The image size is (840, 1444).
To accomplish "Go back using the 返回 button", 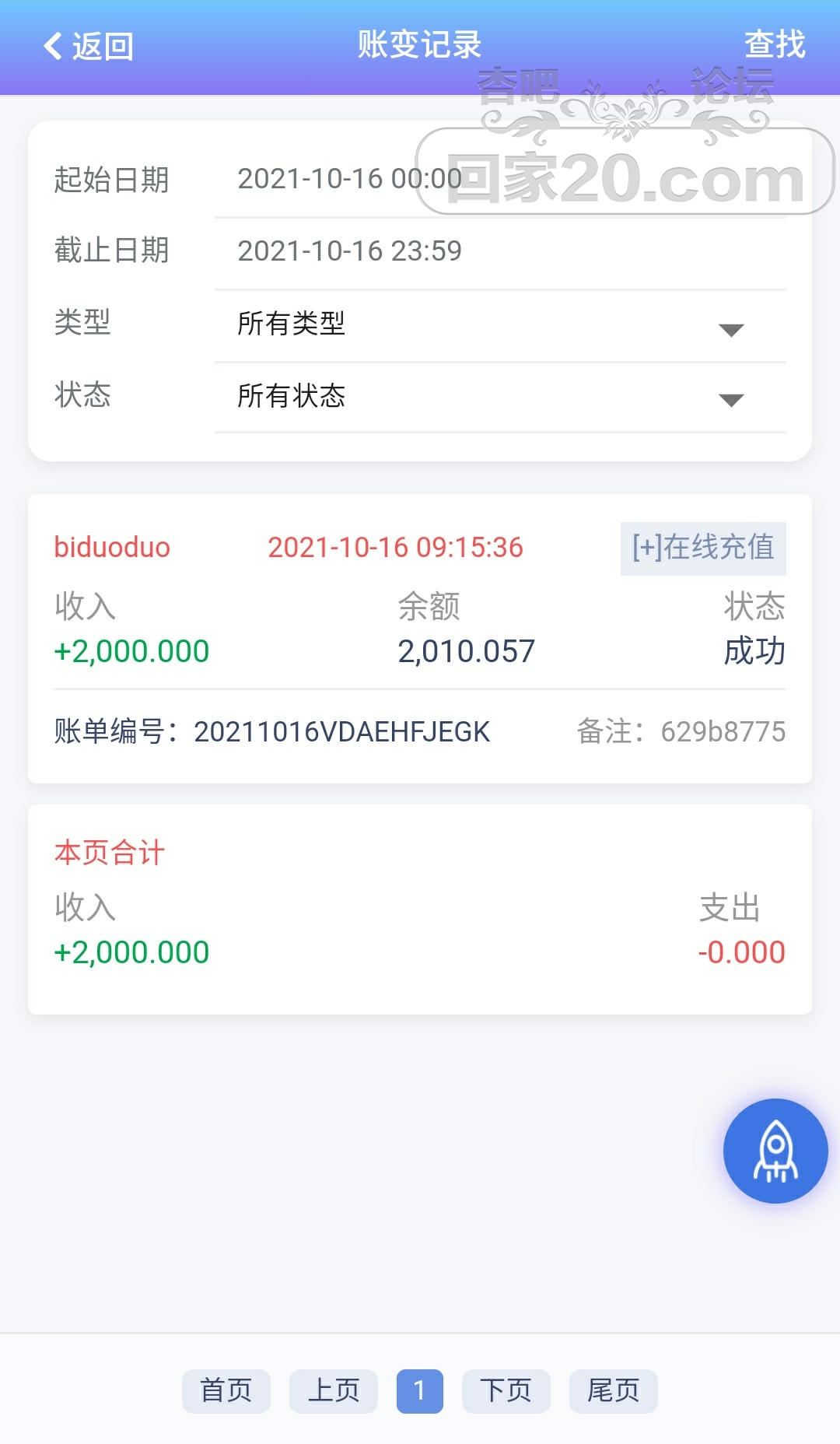I will pyautogui.click(x=88, y=46).
